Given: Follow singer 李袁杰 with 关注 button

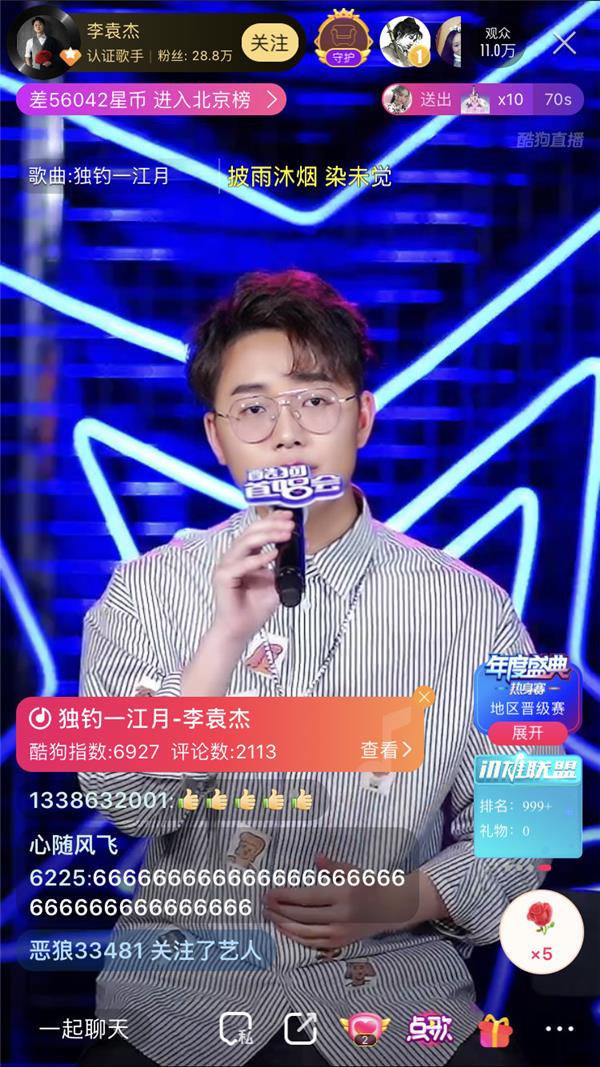Looking at the screenshot, I should (x=268, y=43).
